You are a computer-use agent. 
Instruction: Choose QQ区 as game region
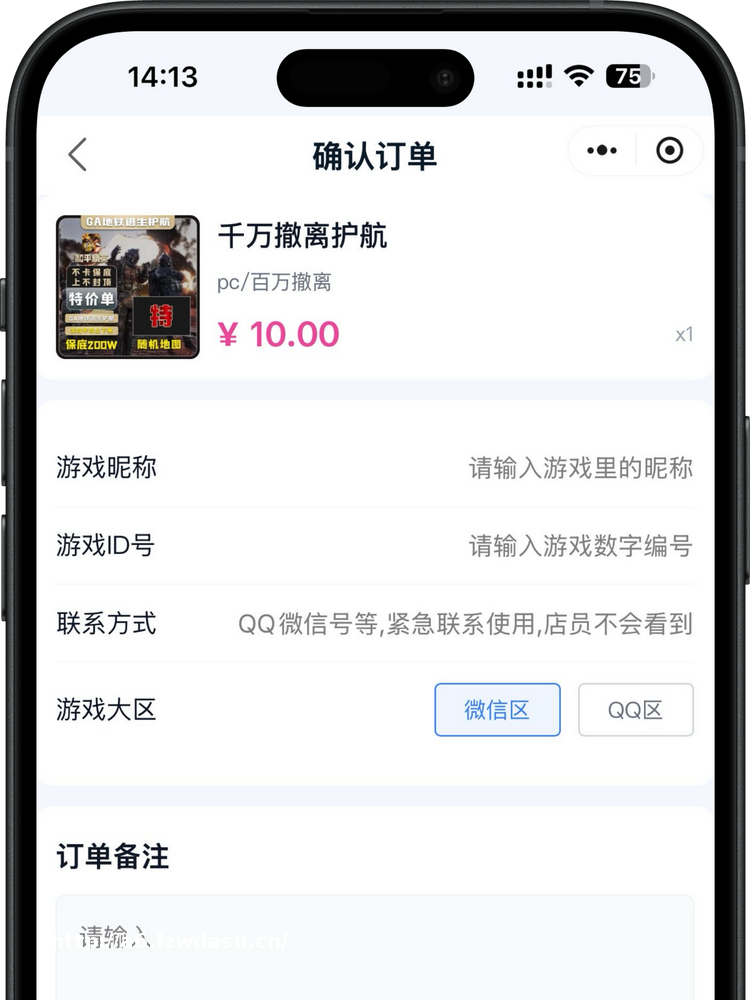635,710
